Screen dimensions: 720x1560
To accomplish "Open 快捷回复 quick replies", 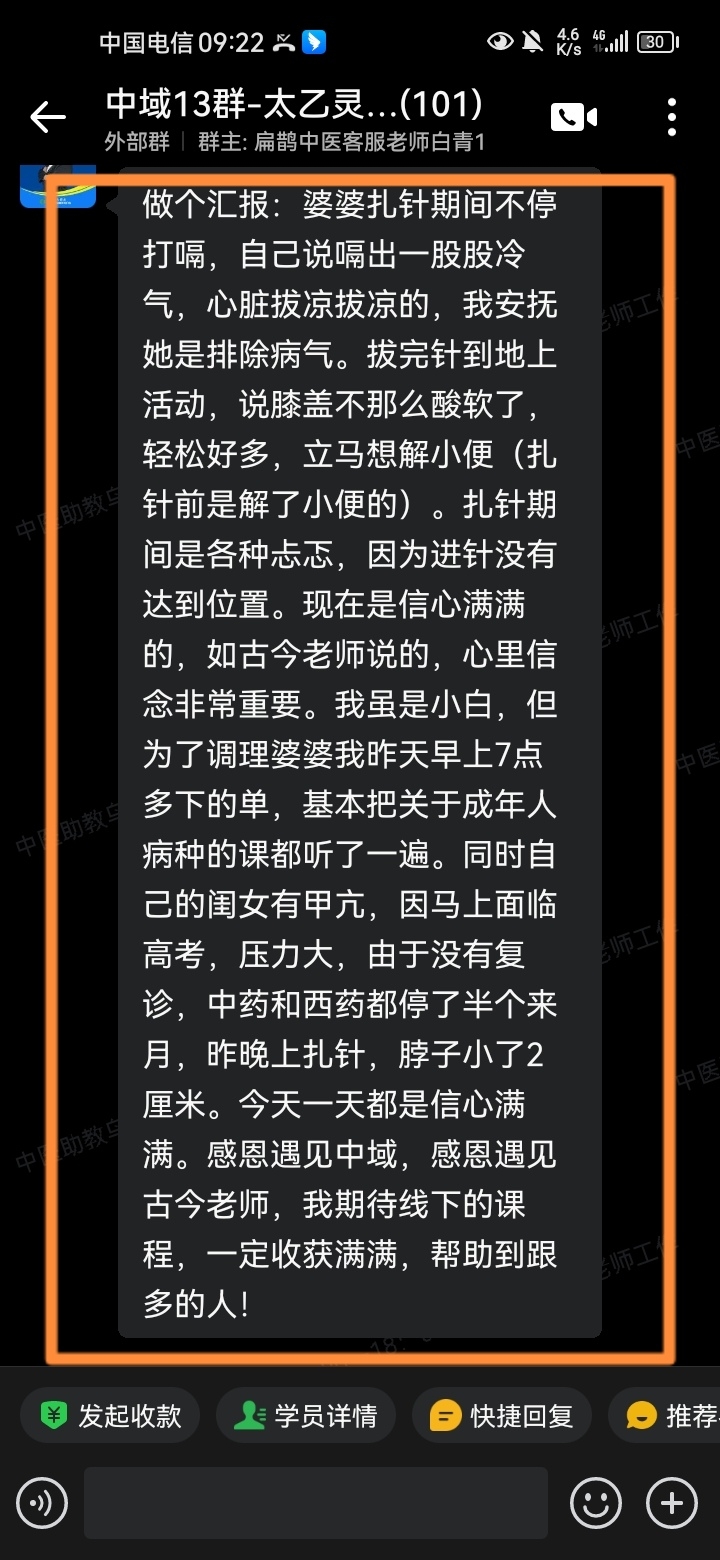I will [x=502, y=1416].
